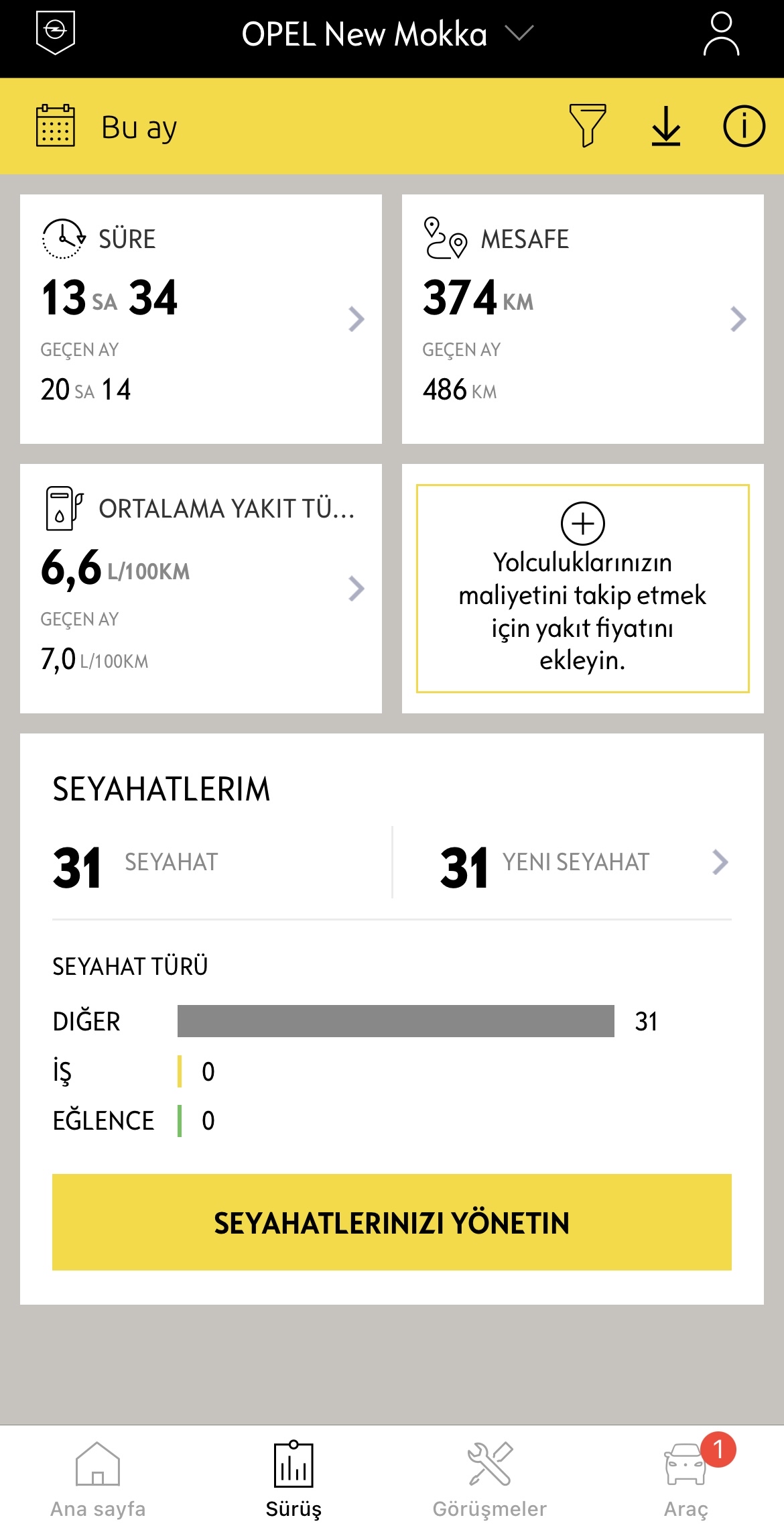
Task: Open the trip filter funnel
Action: [587, 125]
